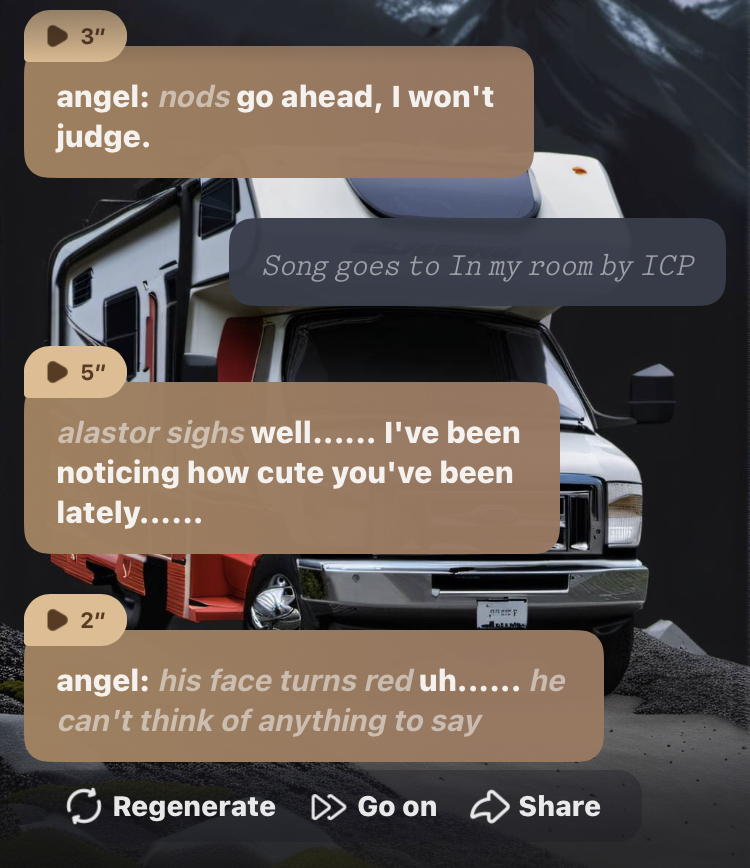
Task: Tap Go on to continue the story
Action: click(374, 807)
